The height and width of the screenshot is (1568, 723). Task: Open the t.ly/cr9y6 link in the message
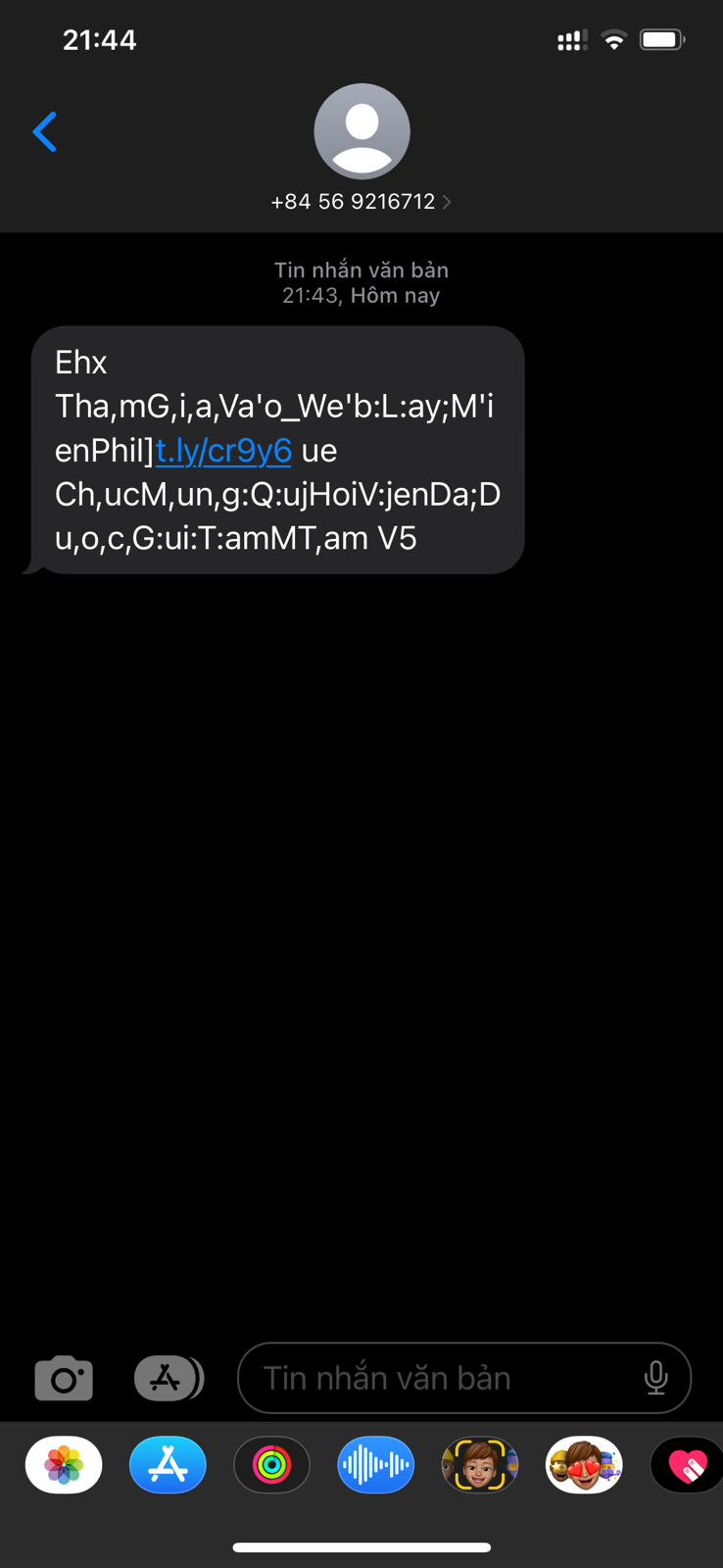(x=223, y=450)
